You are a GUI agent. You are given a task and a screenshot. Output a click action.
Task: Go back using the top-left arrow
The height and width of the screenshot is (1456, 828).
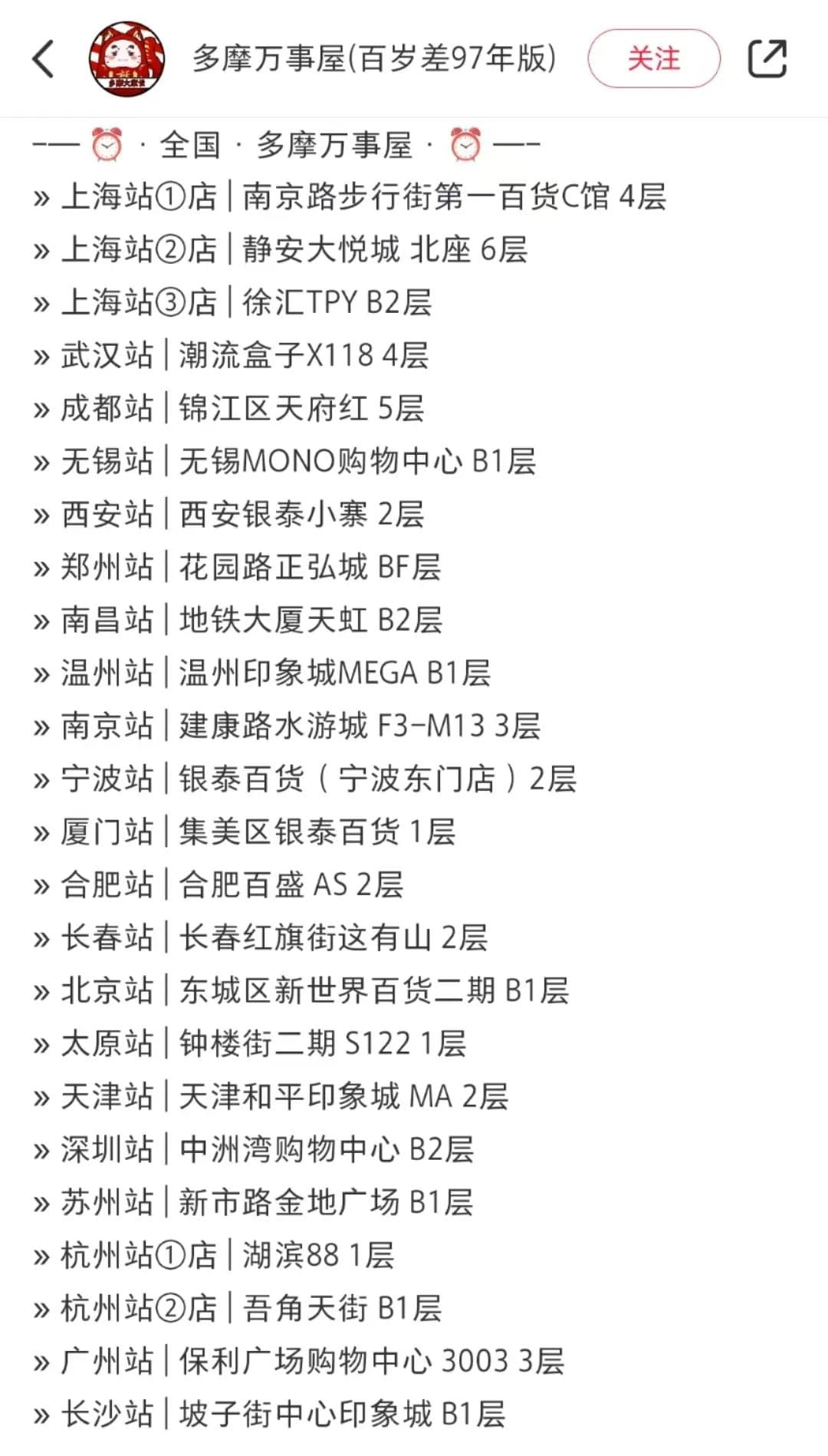[x=44, y=59]
